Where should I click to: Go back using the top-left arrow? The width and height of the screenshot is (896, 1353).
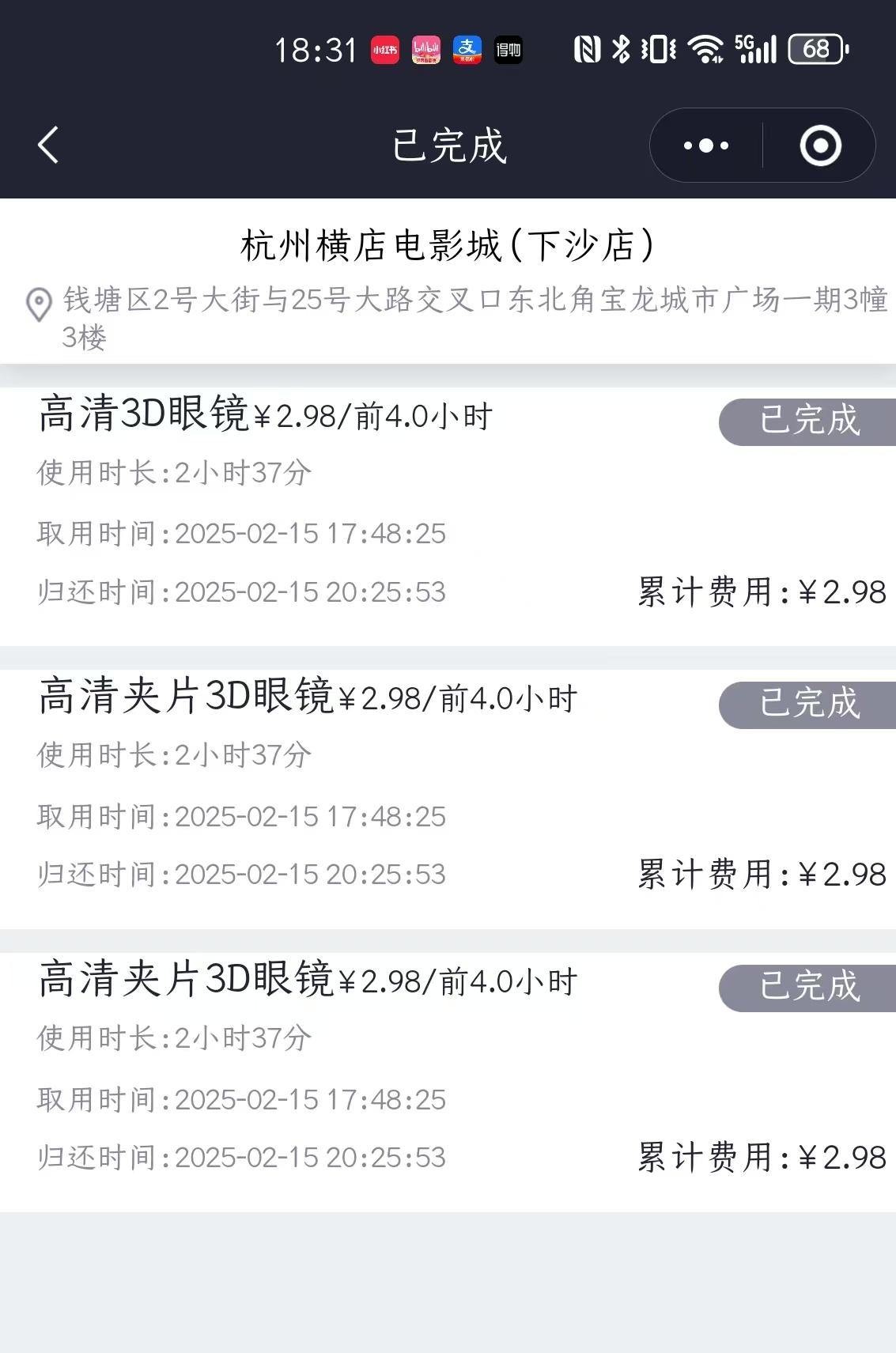(49, 146)
